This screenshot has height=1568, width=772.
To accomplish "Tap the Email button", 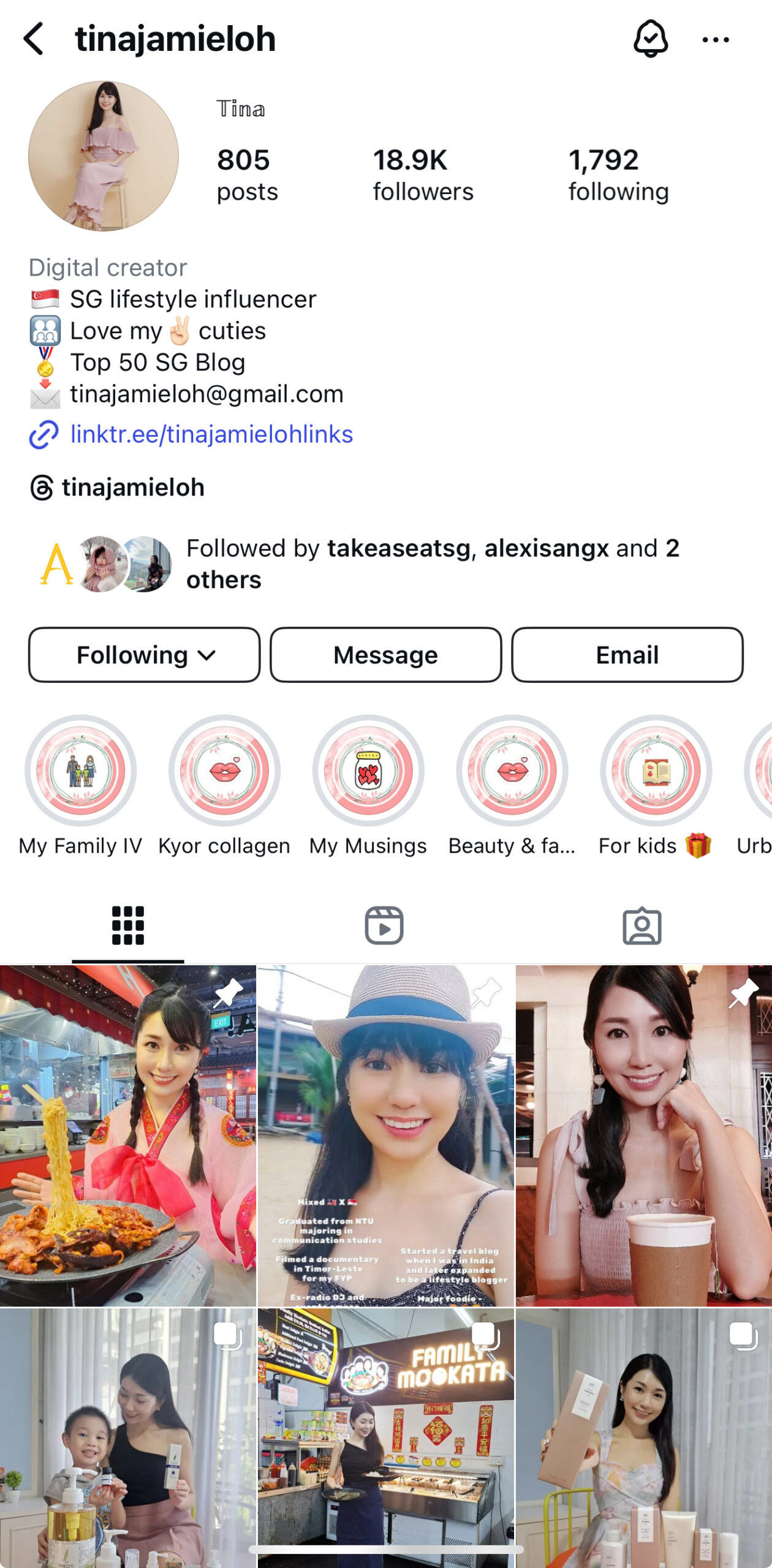I will click(627, 655).
